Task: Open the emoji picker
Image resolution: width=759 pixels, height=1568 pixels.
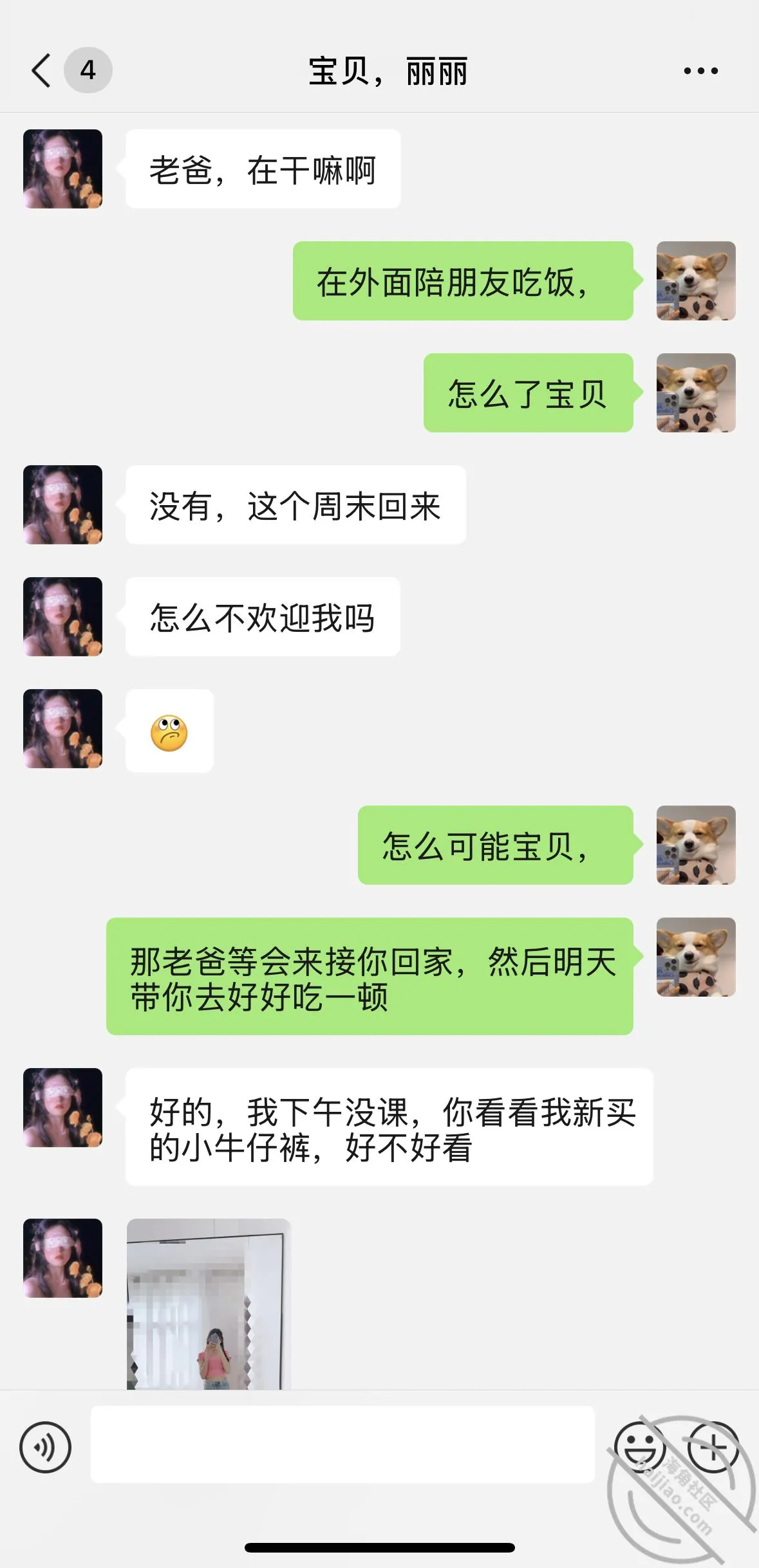Action: pyautogui.click(x=639, y=1446)
